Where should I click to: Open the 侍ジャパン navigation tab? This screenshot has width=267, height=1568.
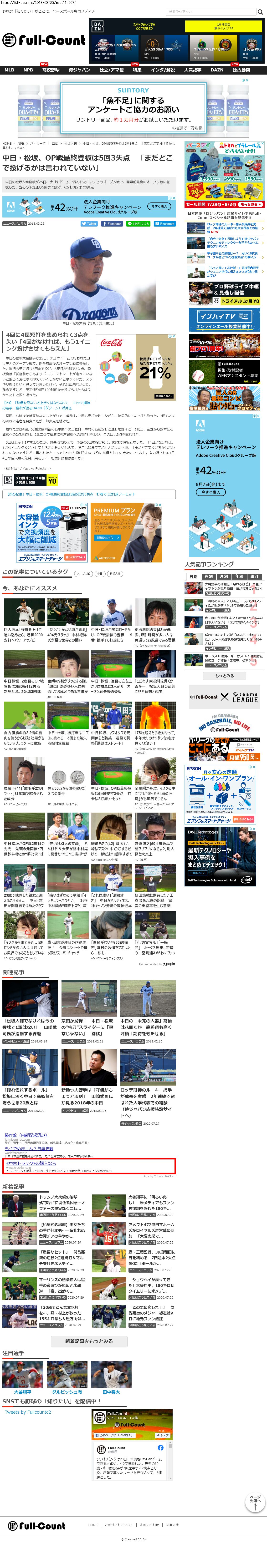tap(79, 70)
